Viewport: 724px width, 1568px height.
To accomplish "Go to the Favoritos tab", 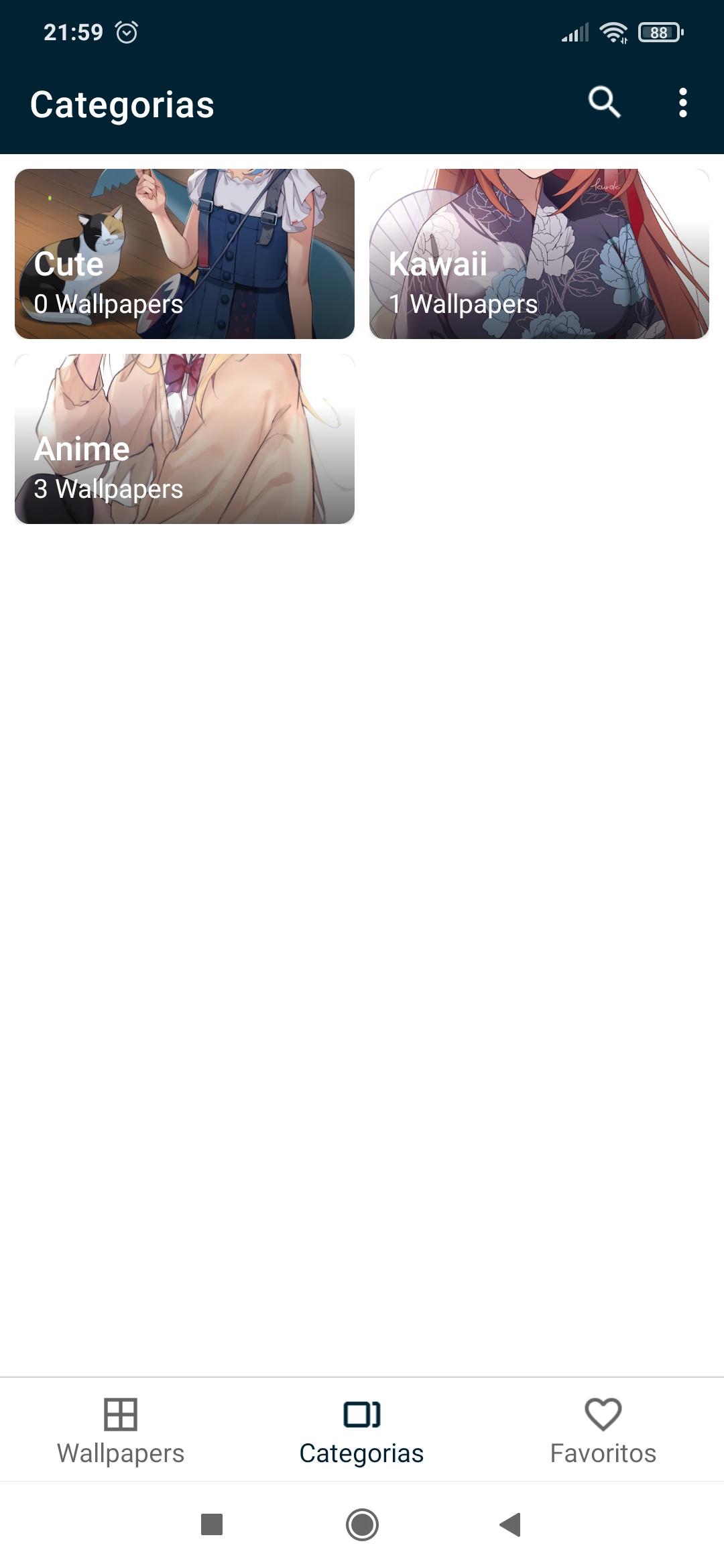I will click(603, 1430).
